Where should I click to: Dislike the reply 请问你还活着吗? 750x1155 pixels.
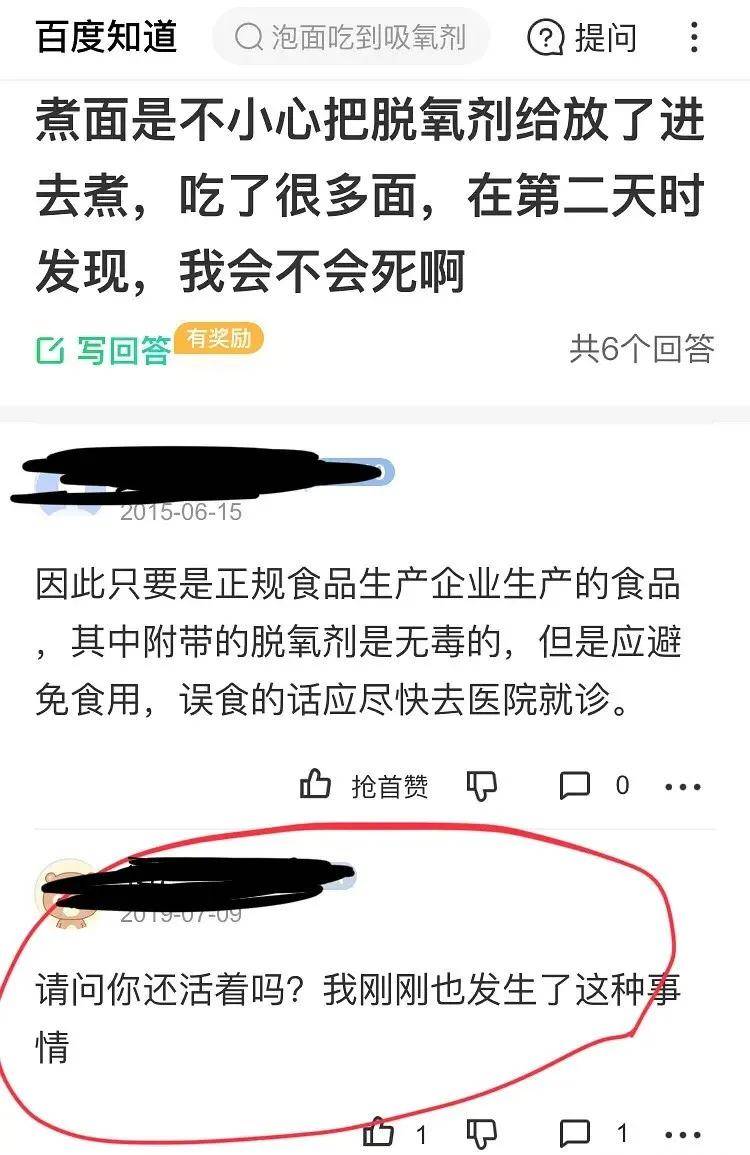(482, 1134)
